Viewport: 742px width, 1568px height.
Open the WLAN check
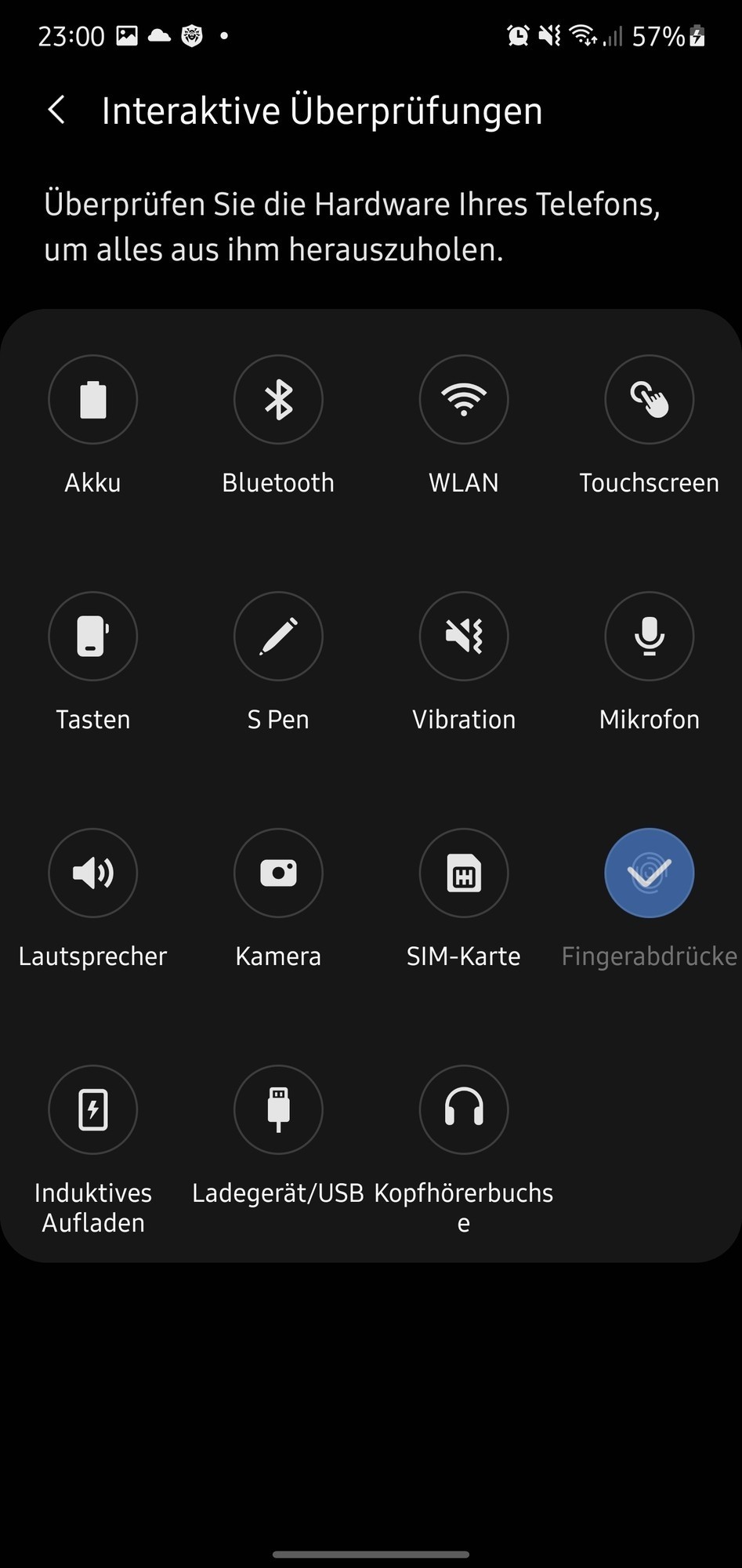tap(464, 400)
